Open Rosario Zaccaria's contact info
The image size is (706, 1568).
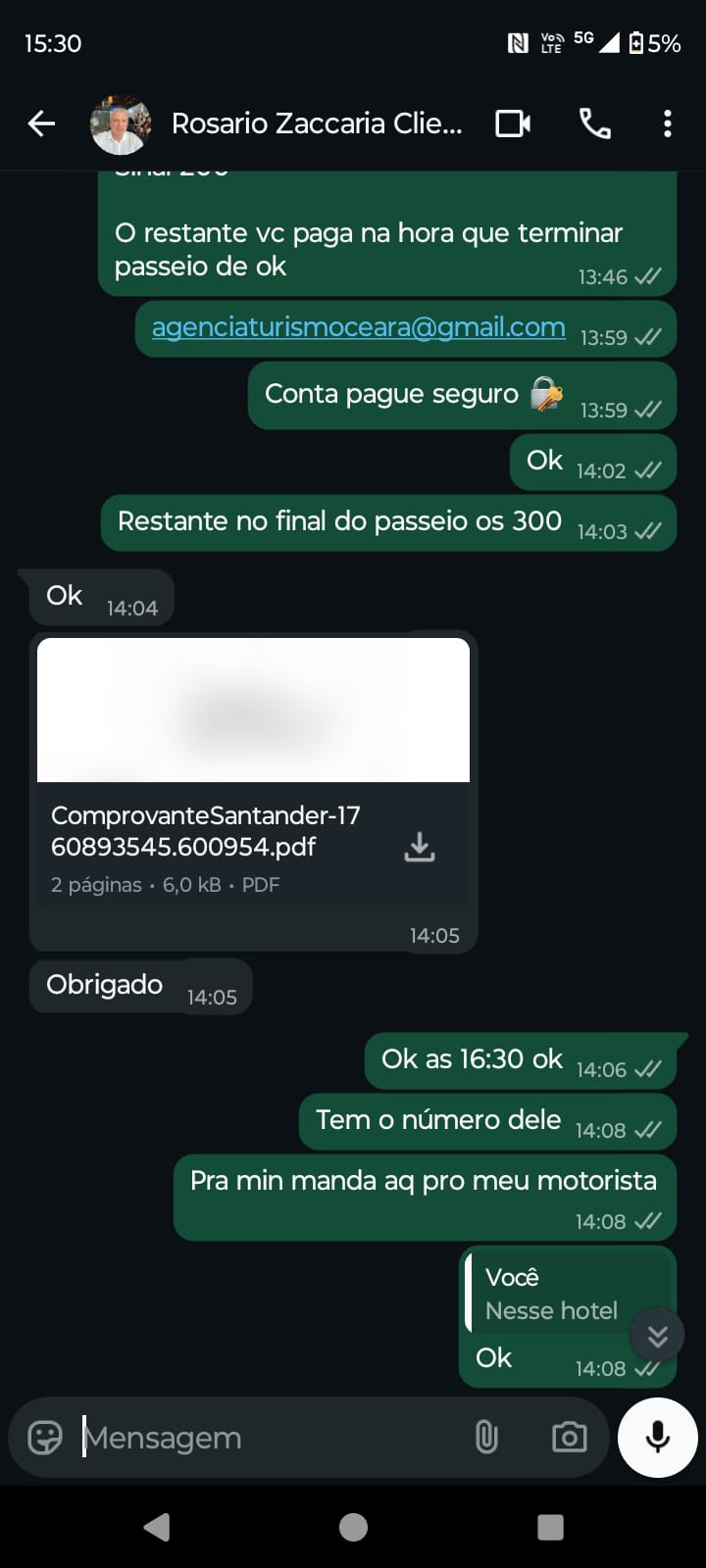point(316,123)
